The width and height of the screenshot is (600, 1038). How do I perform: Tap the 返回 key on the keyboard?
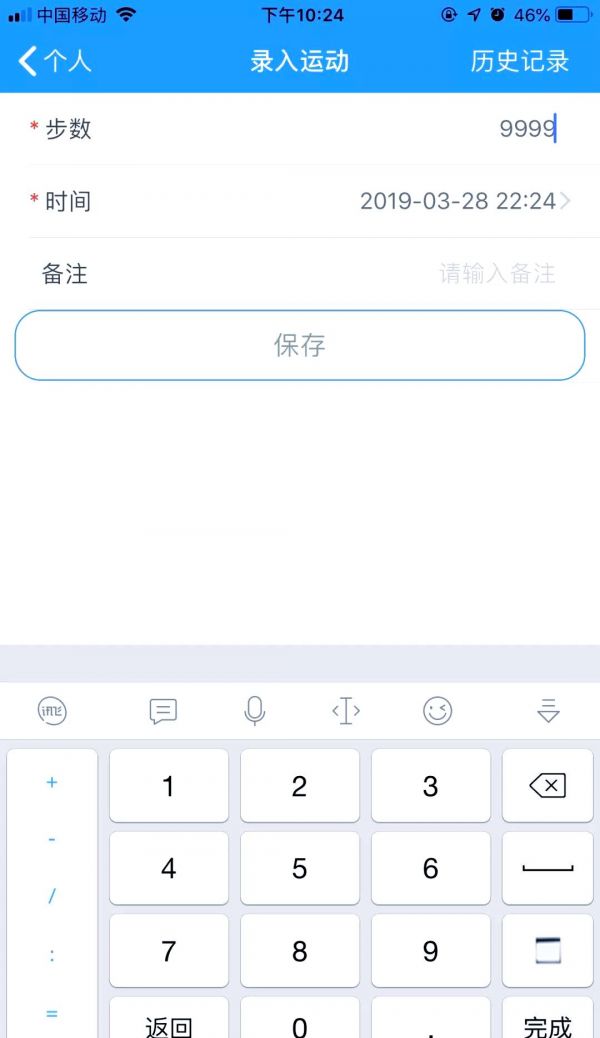(168, 1022)
